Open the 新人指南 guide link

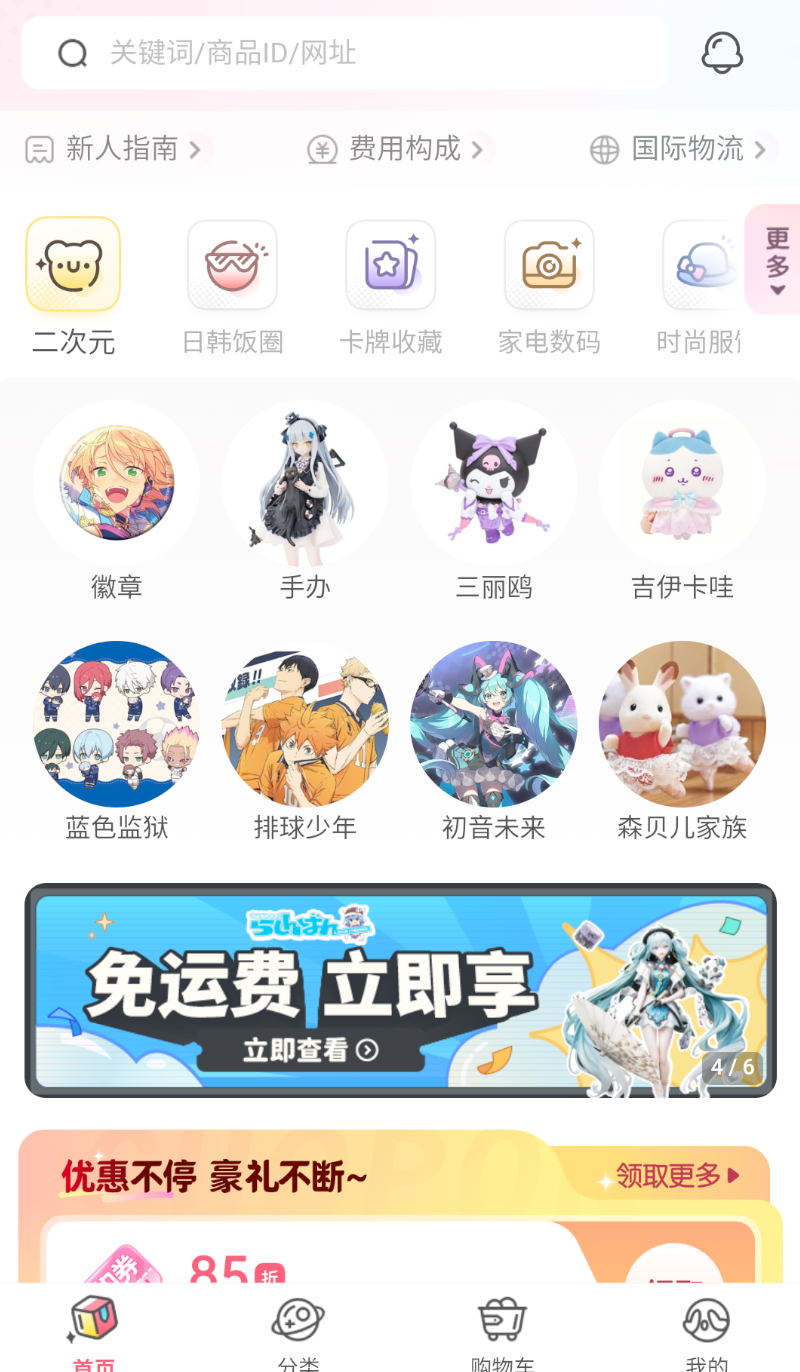[x=113, y=150]
